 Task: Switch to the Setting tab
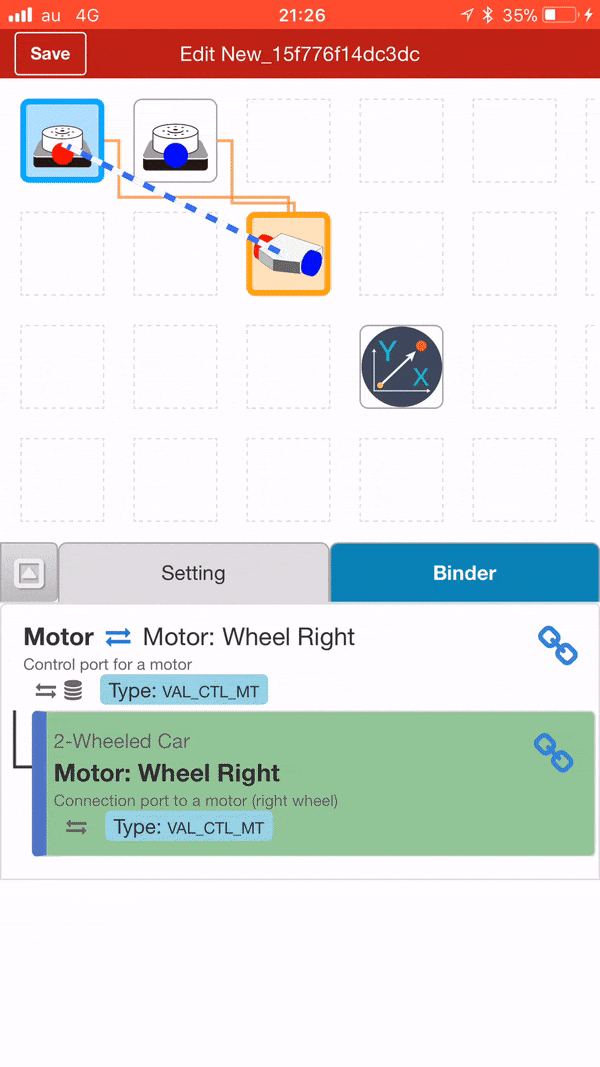193,573
